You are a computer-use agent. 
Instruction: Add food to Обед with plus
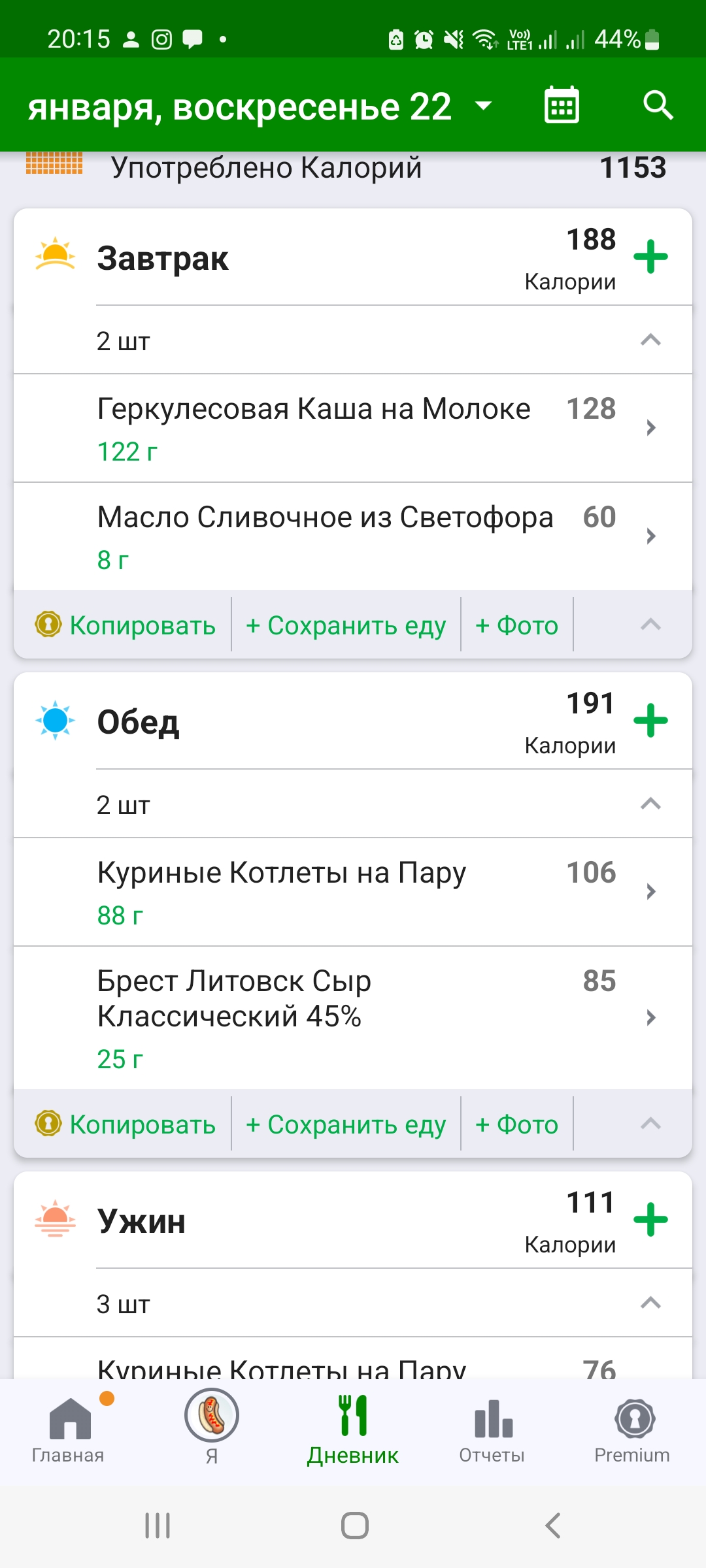coord(650,721)
